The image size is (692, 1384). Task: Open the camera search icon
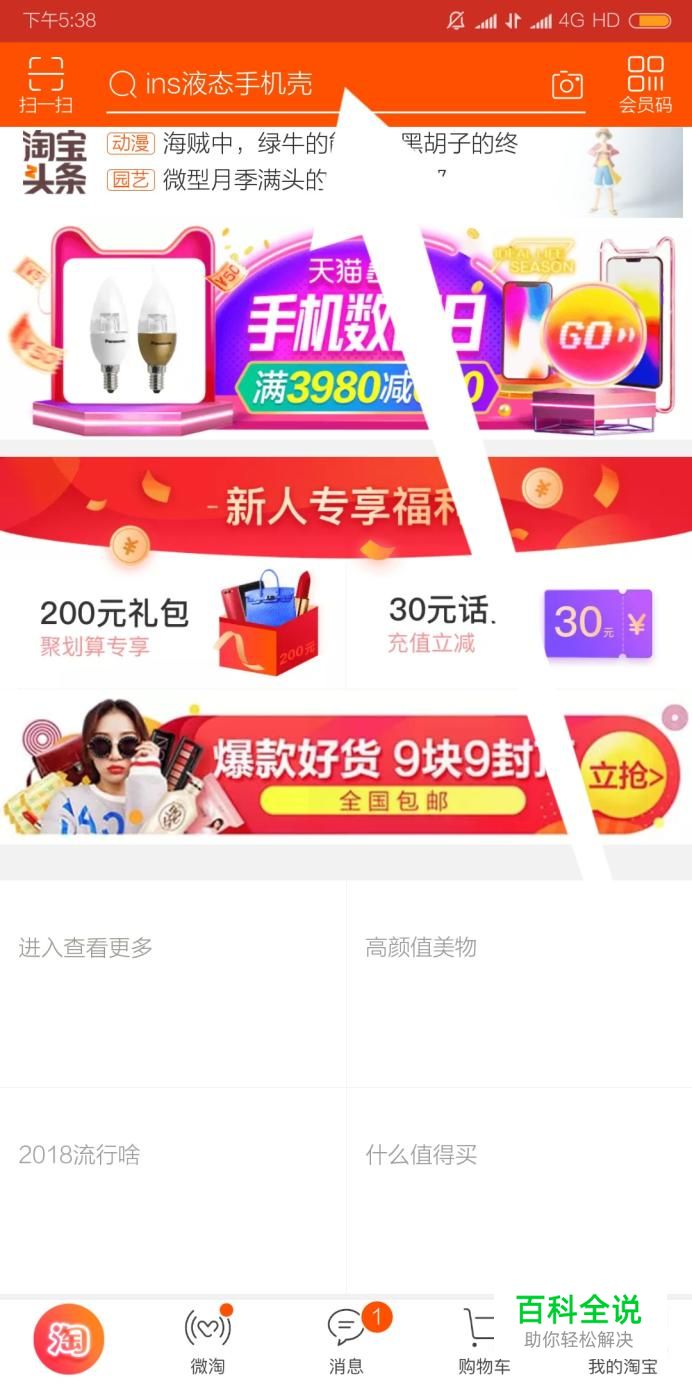[567, 85]
